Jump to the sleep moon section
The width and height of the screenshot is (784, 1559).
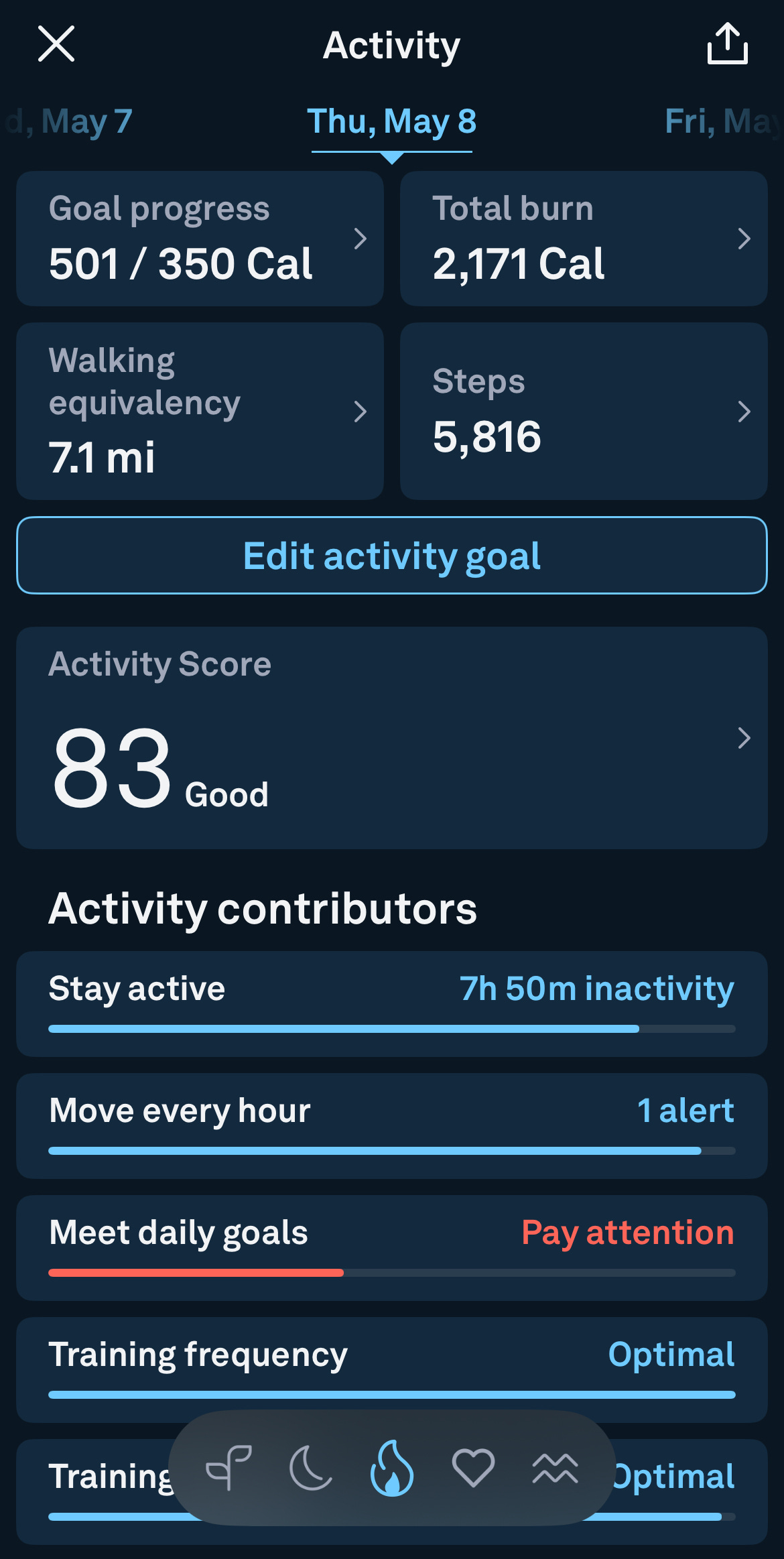click(x=310, y=1468)
